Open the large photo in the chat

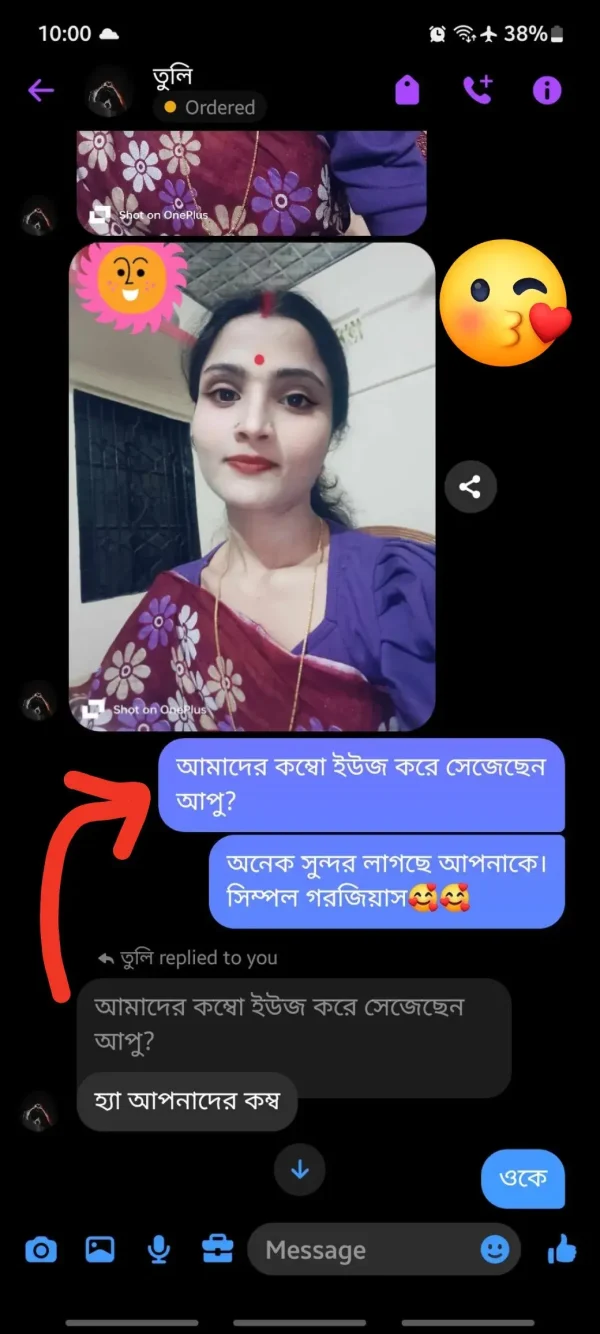pyautogui.click(x=252, y=487)
